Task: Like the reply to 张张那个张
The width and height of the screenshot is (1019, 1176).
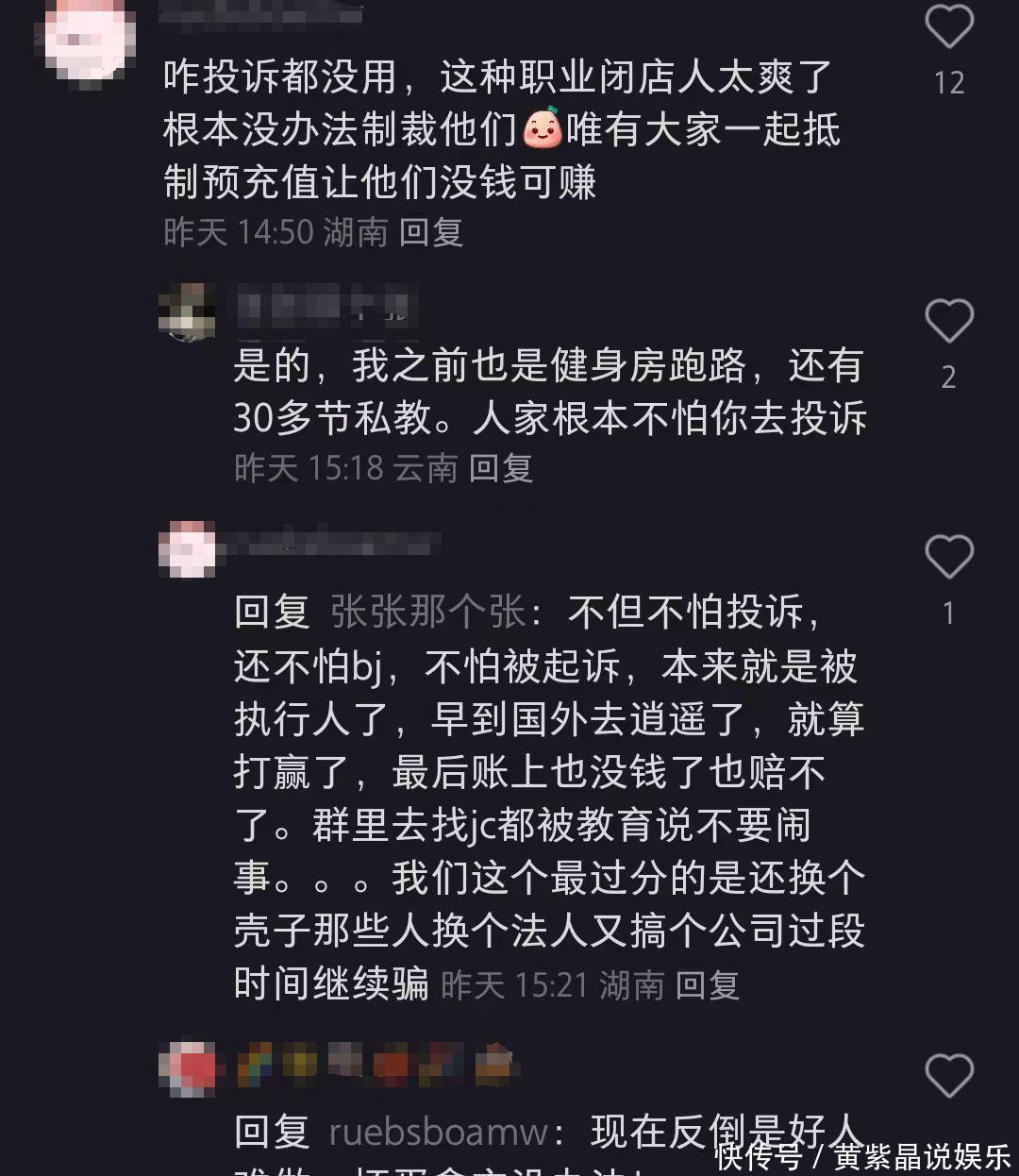Action: (x=948, y=557)
